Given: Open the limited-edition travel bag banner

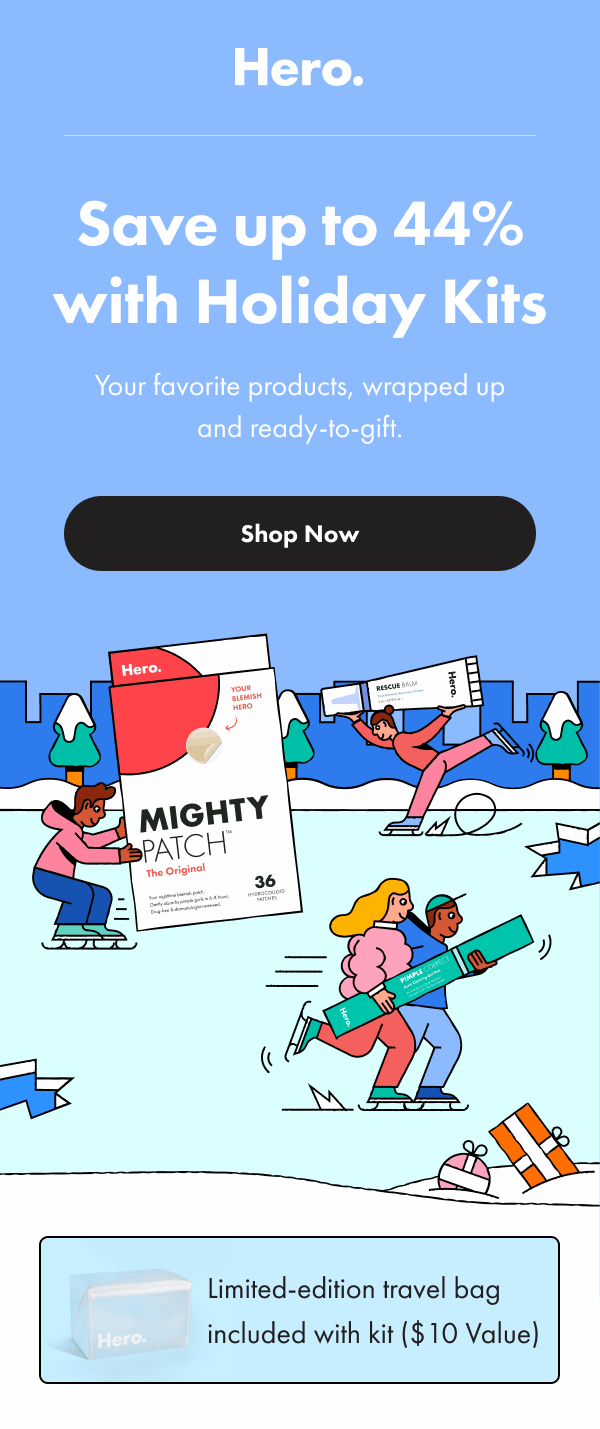Looking at the screenshot, I should click(x=300, y=1310).
